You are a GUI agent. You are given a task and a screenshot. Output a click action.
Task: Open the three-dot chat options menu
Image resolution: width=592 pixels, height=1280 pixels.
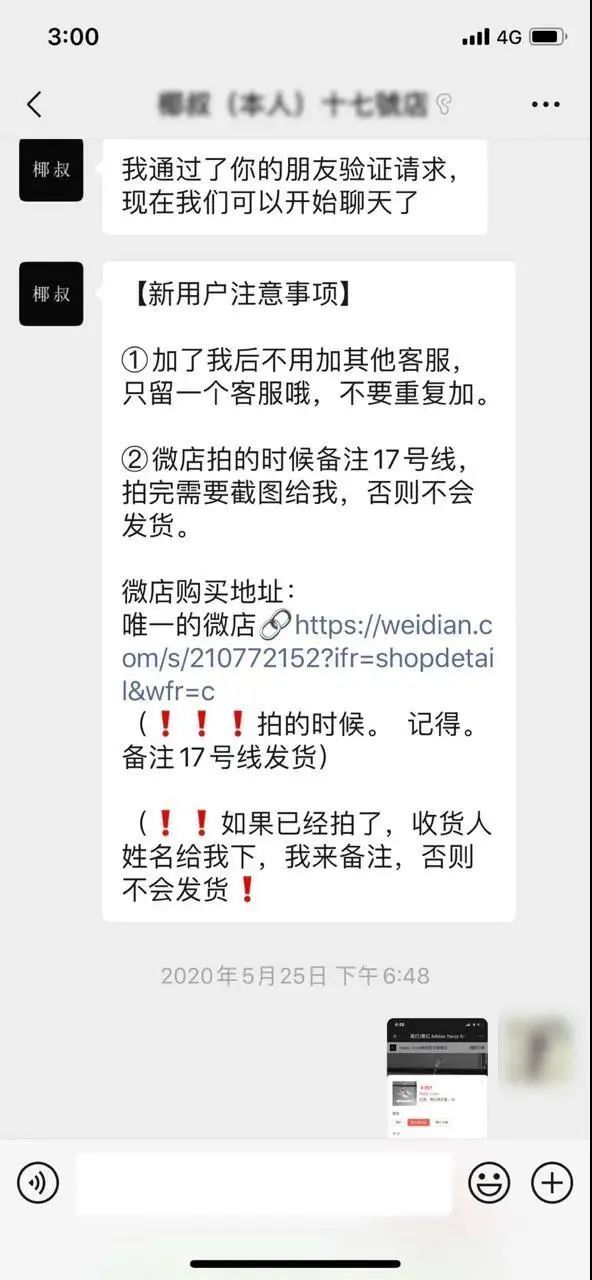point(546,104)
